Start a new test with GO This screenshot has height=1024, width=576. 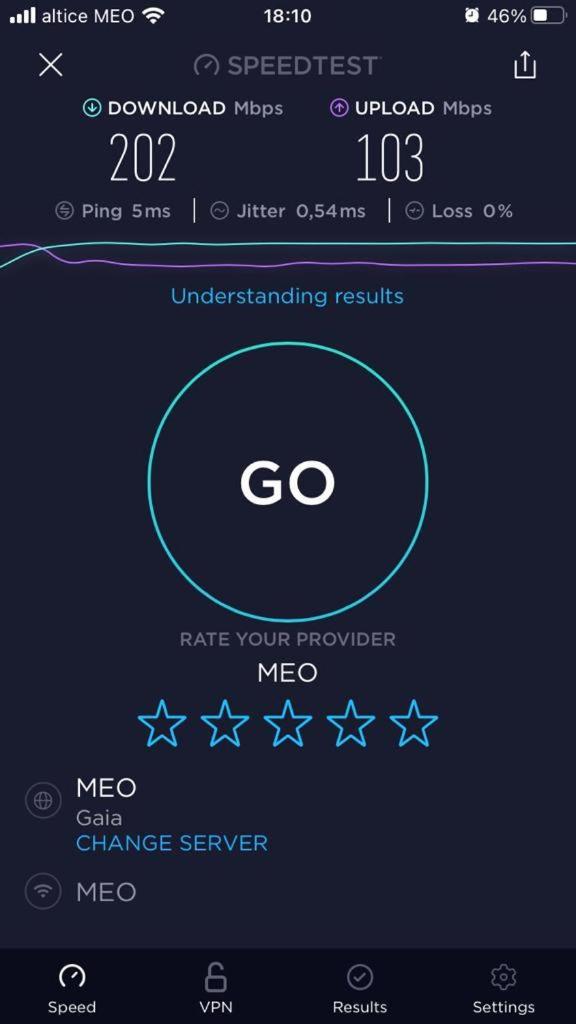point(288,481)
